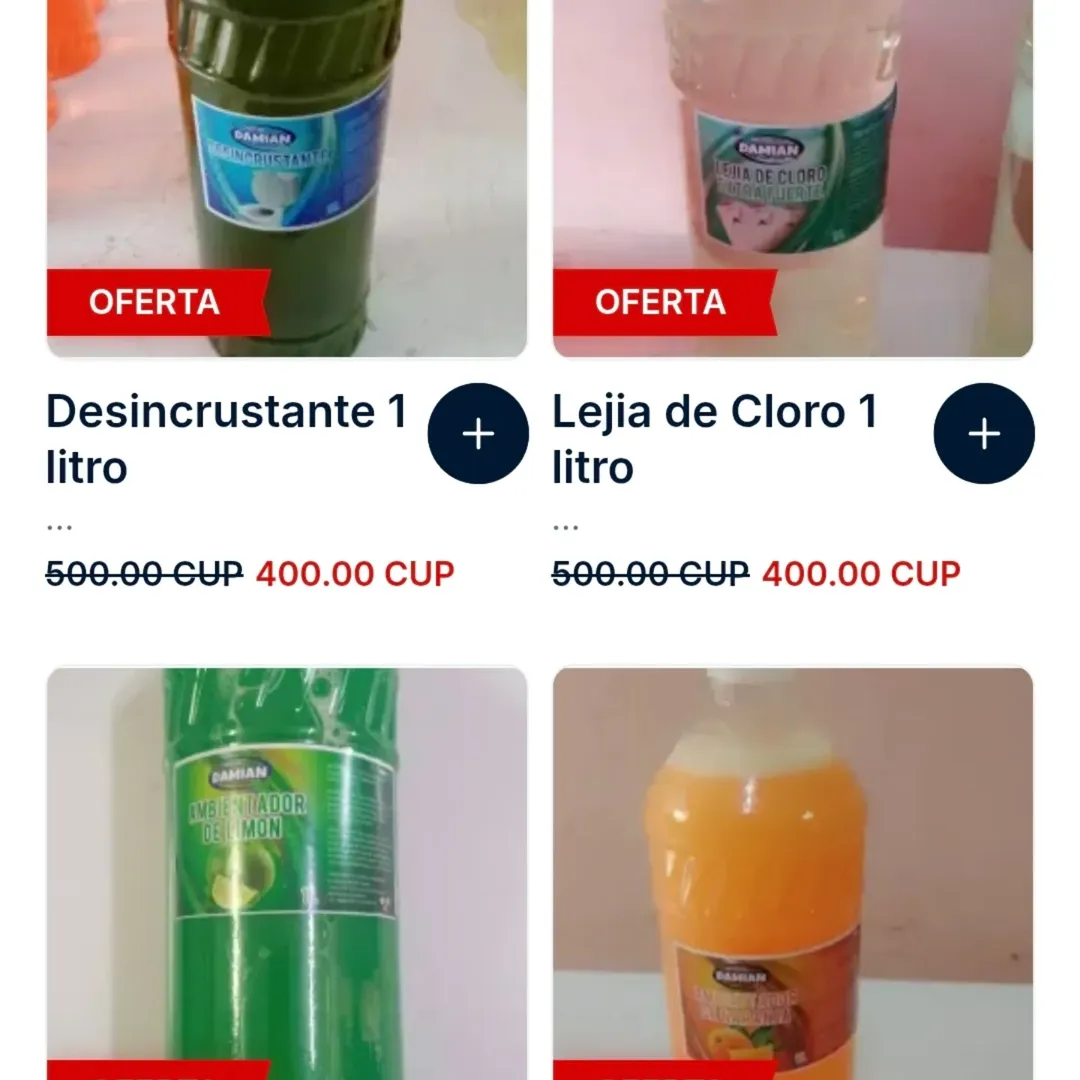The width and height of the screenshot is (1080, 1080).
Task: Add Lejia de Cloro 1 litro to cart
Action: (984, 434)
